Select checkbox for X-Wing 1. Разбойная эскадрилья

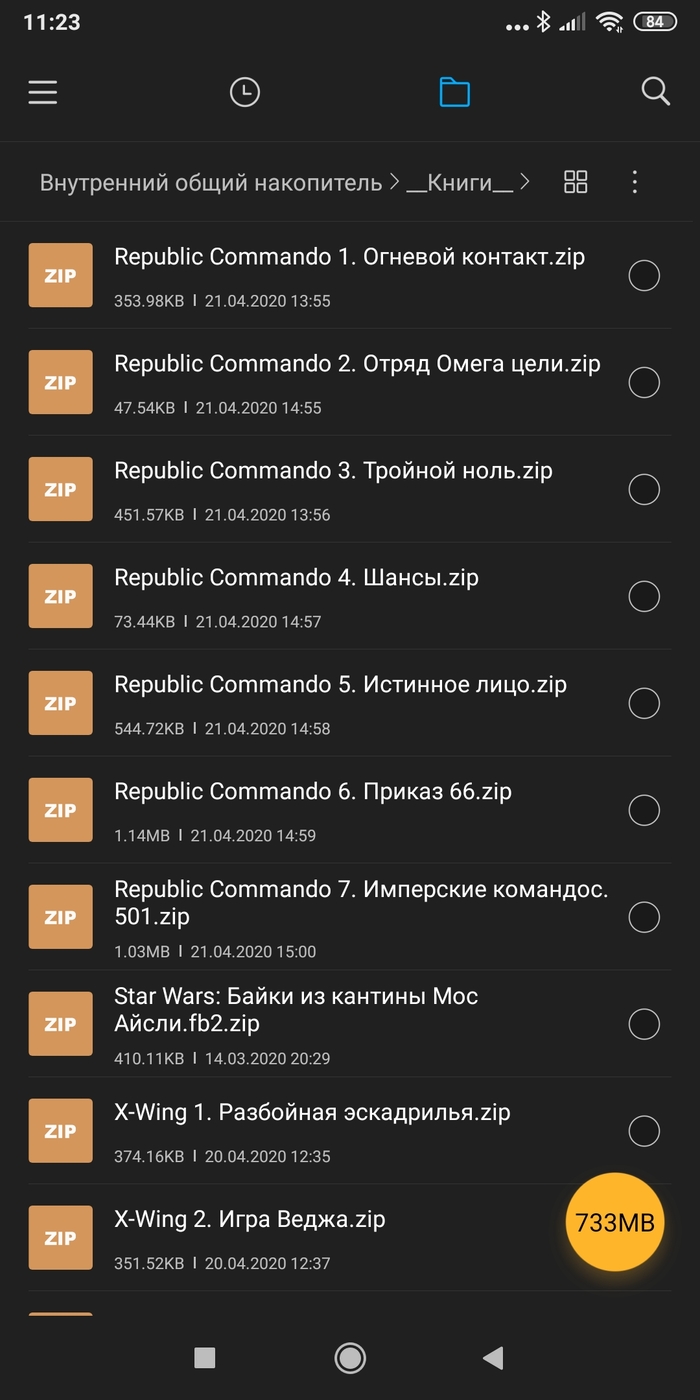pyautogui.click(x=644, y=1131)
